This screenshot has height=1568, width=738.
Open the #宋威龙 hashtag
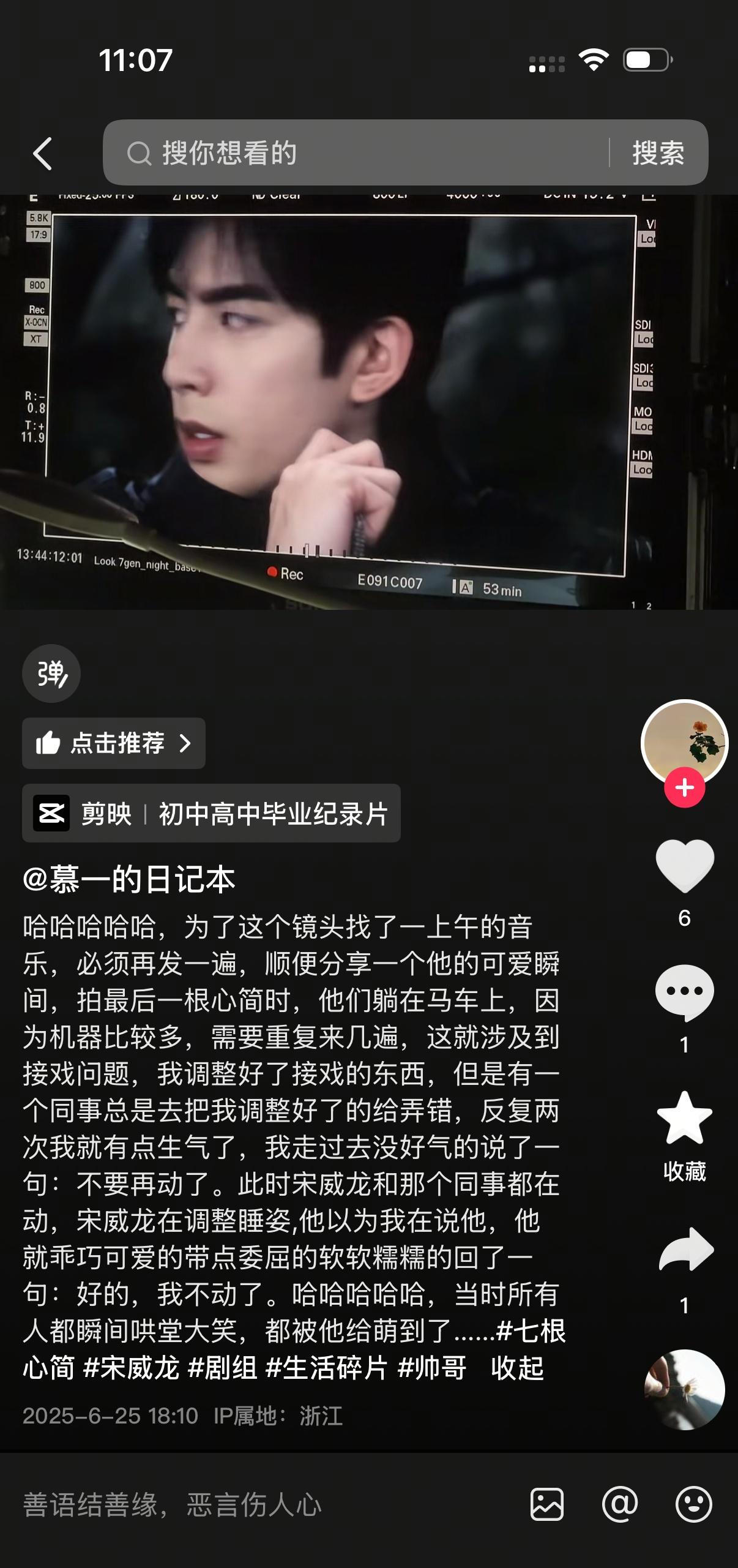(x=132, y=1368)
